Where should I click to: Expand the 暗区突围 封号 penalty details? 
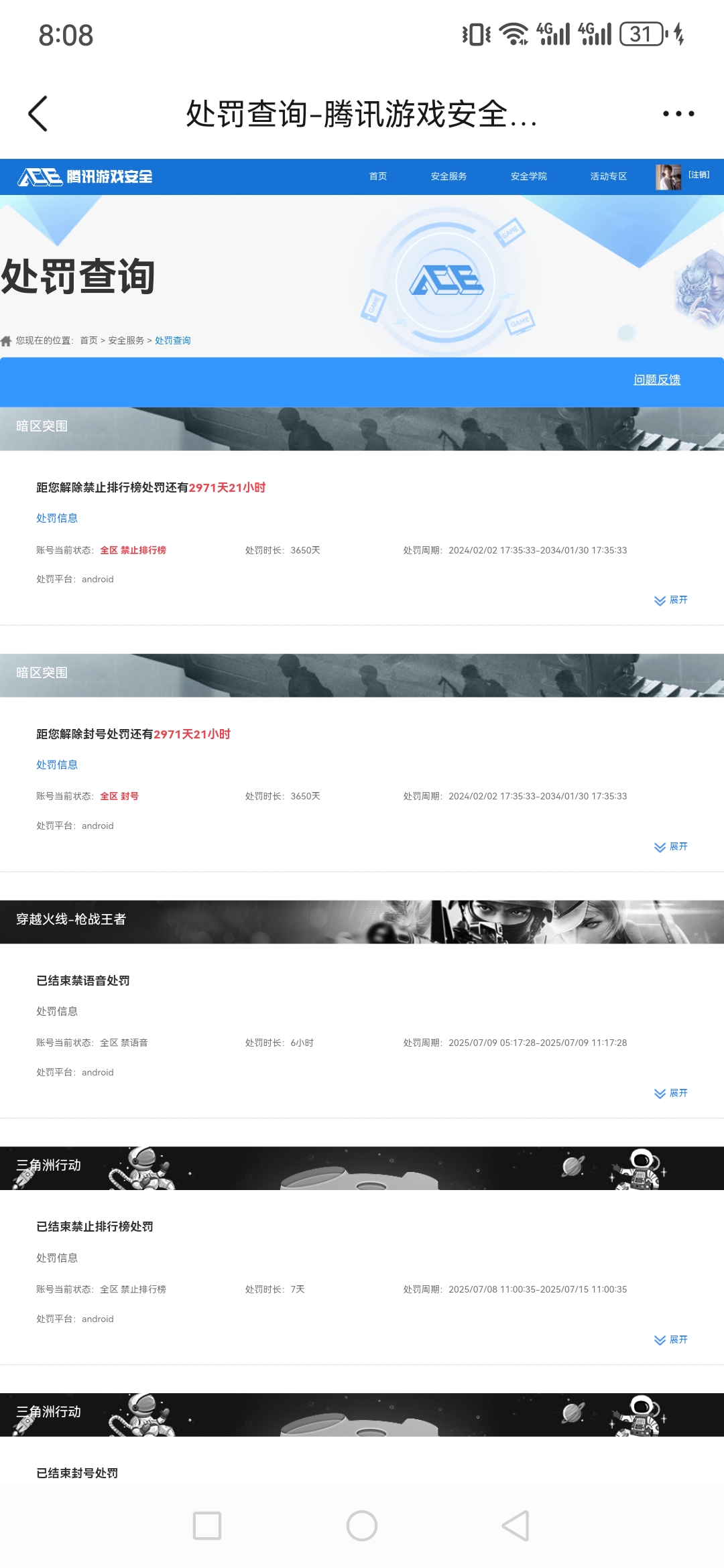coord(671,847)
